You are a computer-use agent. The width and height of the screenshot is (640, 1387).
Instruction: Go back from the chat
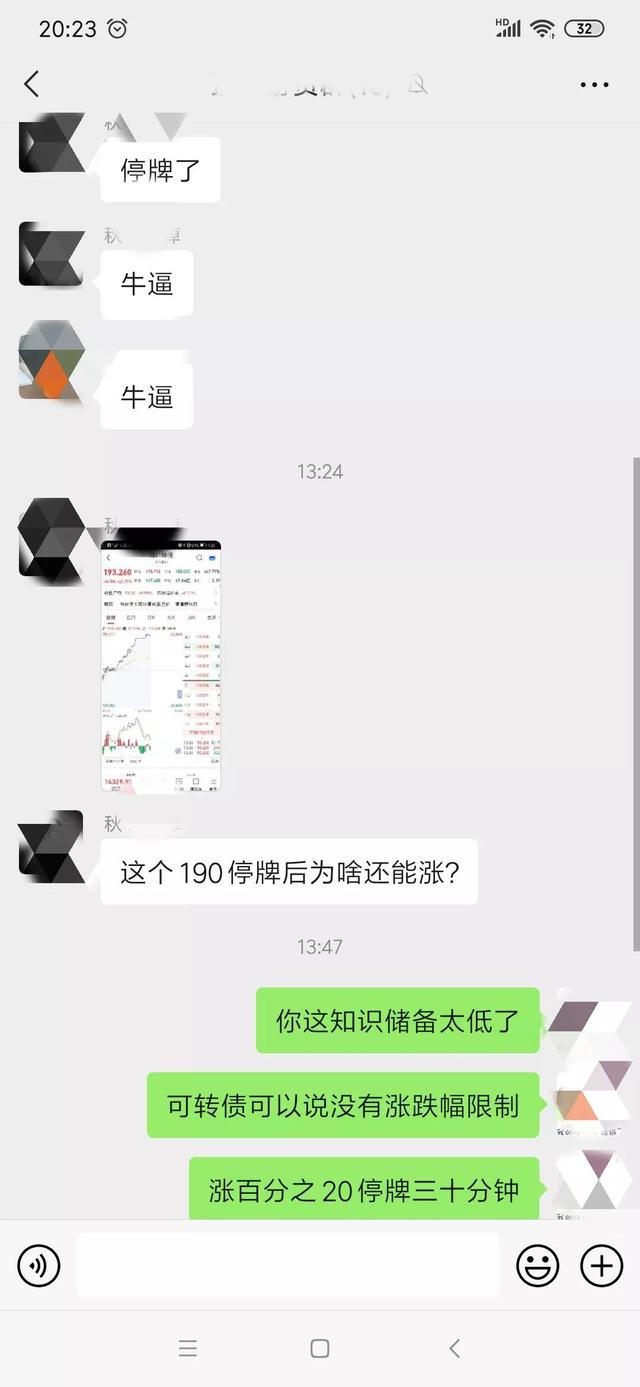pyautogui.click(x=32, y=84)
